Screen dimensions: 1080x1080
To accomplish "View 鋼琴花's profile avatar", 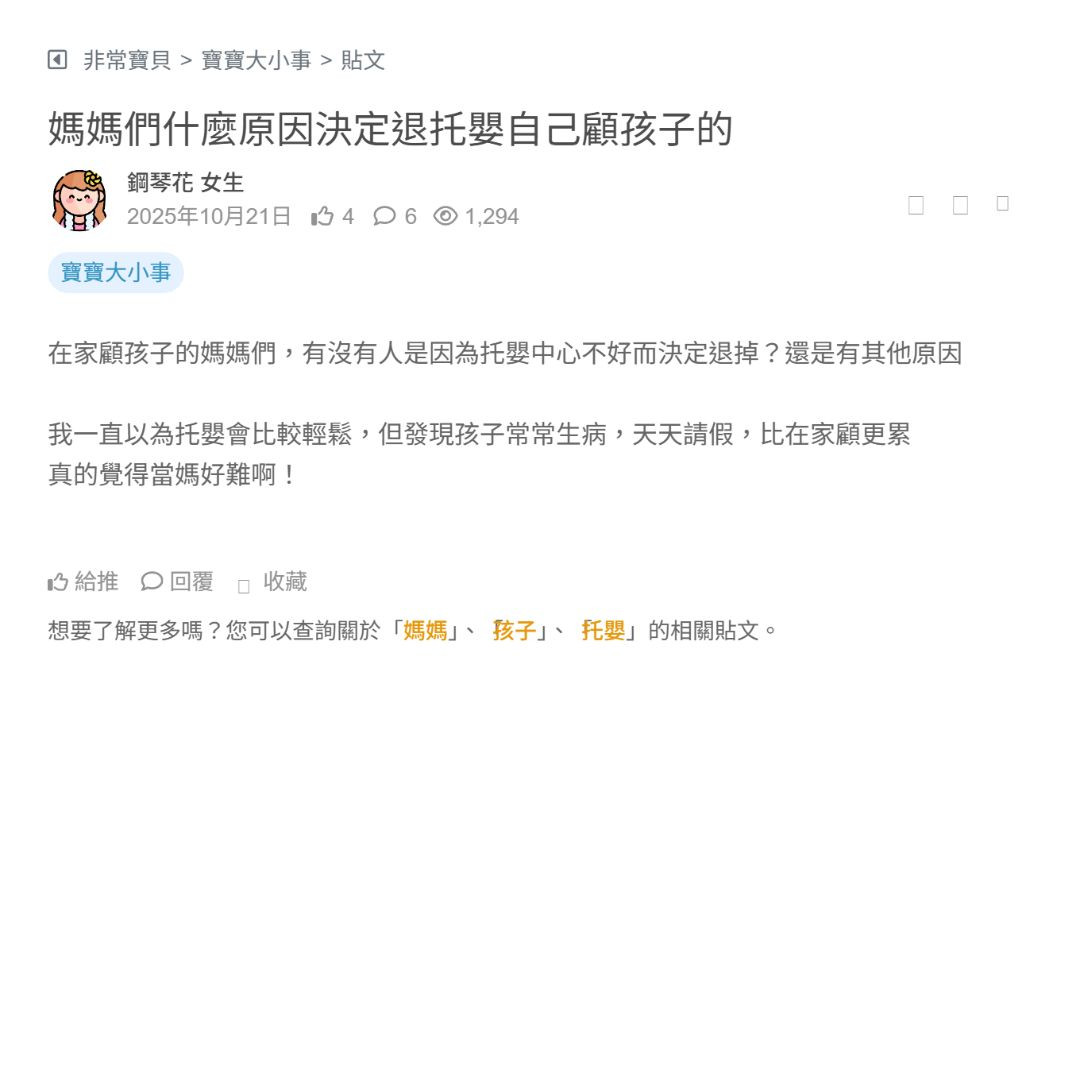I will point(80,200).
